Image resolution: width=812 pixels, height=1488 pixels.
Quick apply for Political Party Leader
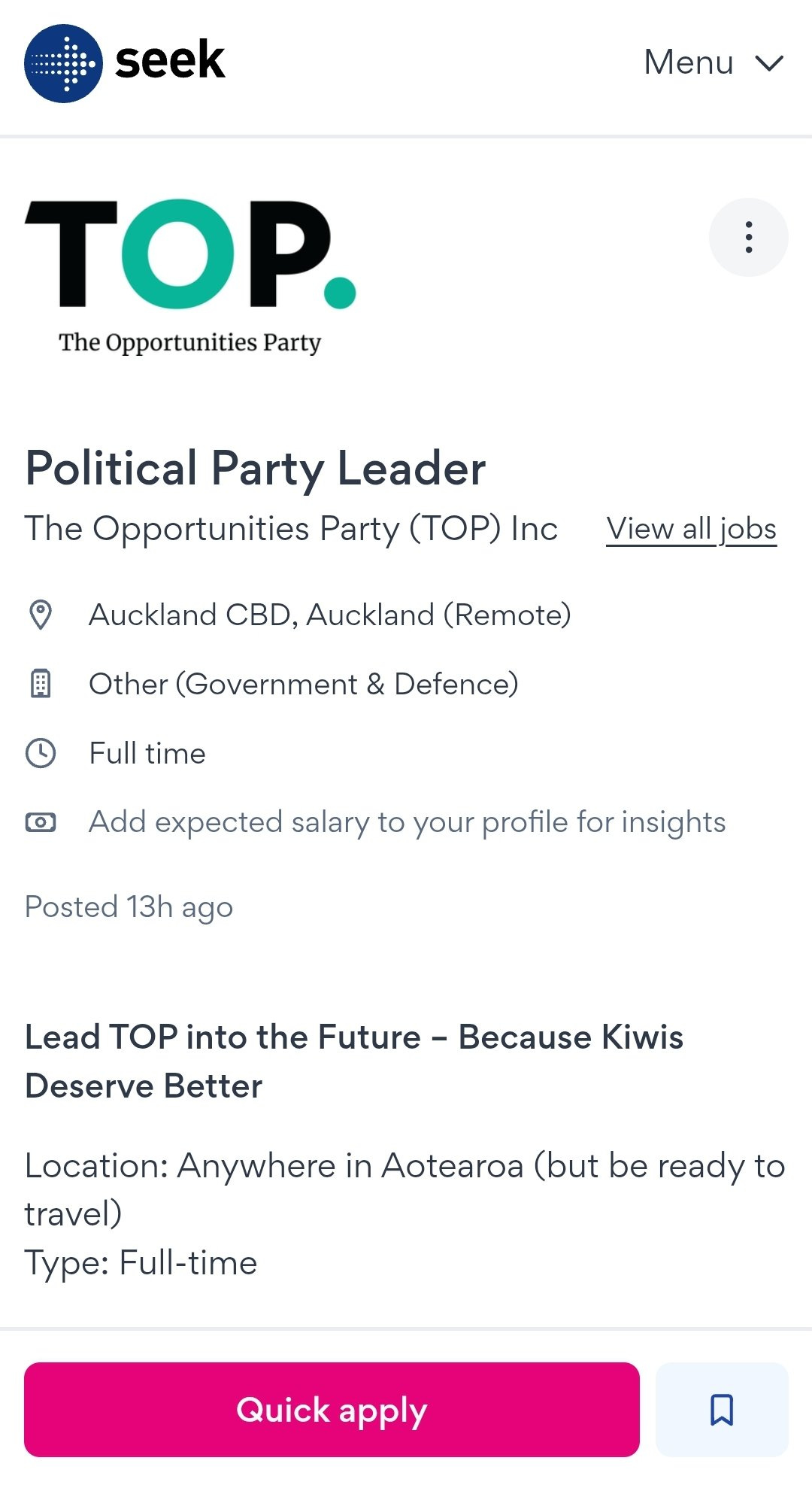point(332,1409)
